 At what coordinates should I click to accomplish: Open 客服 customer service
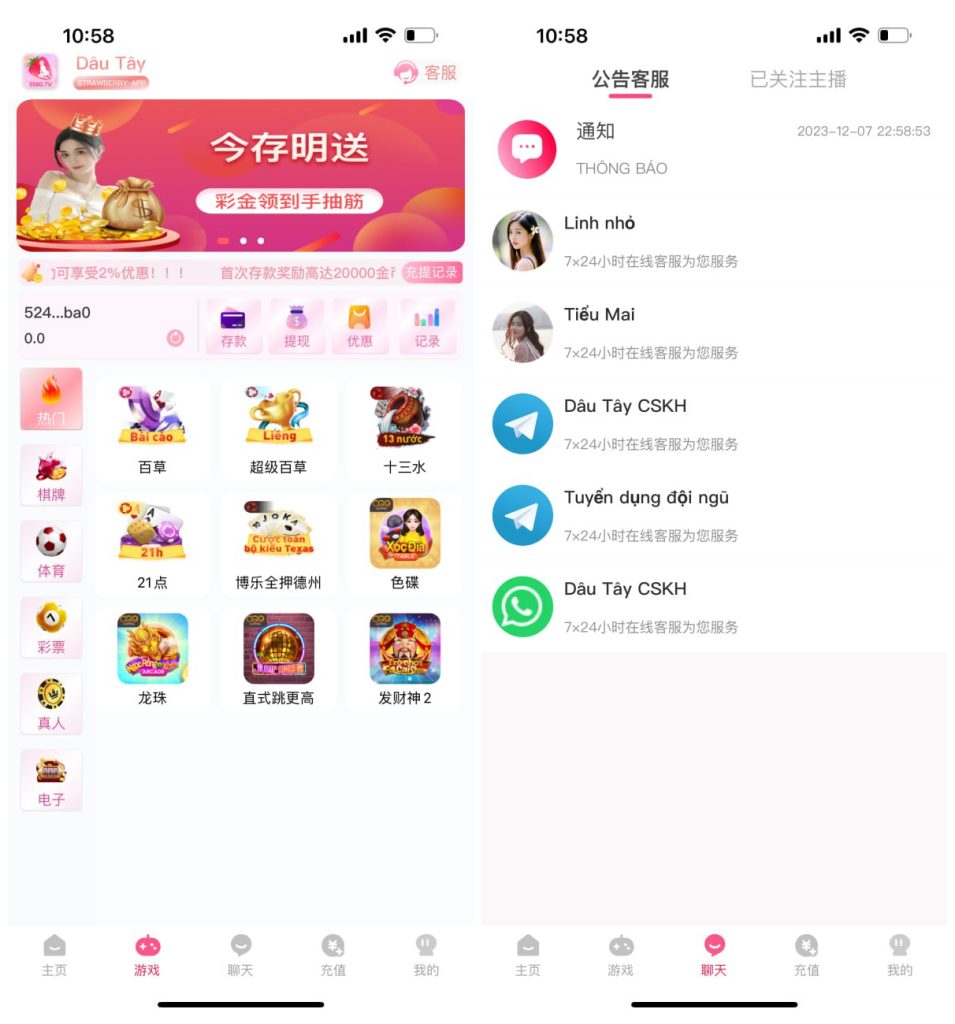coord(426,72)
